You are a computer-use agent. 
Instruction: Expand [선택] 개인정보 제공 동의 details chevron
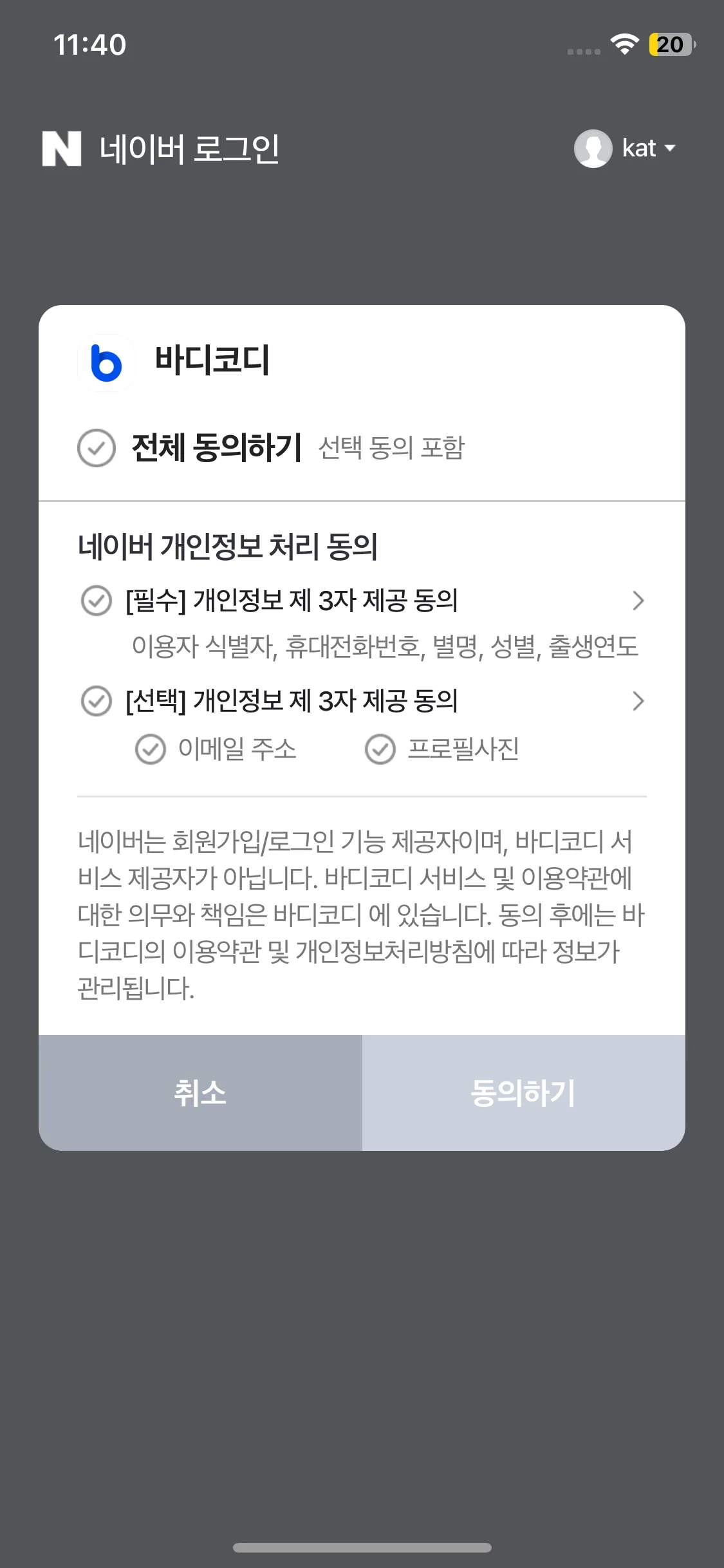coord(637,701)
